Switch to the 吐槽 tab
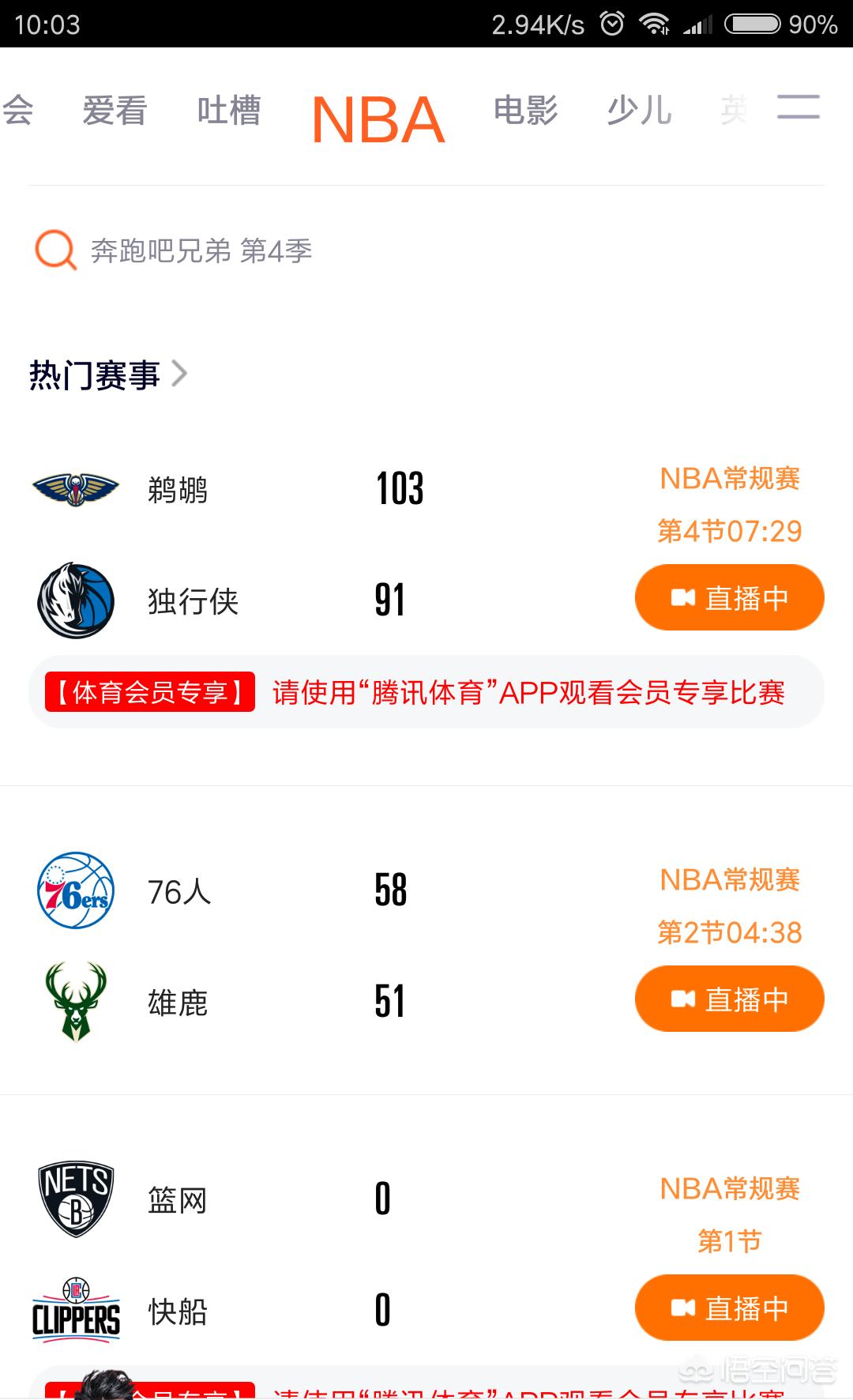This screenshot has width=853, height=1400. point(229,111)
